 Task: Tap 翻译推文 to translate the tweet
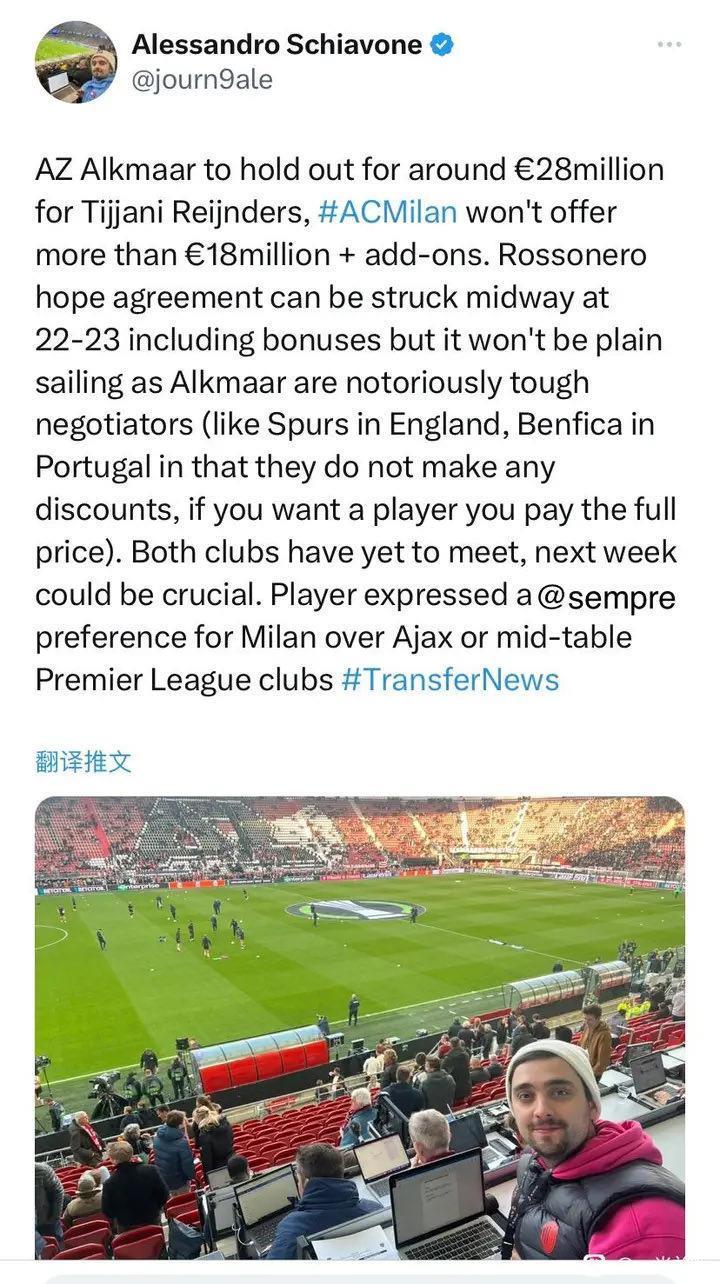[x=83, y=762]
